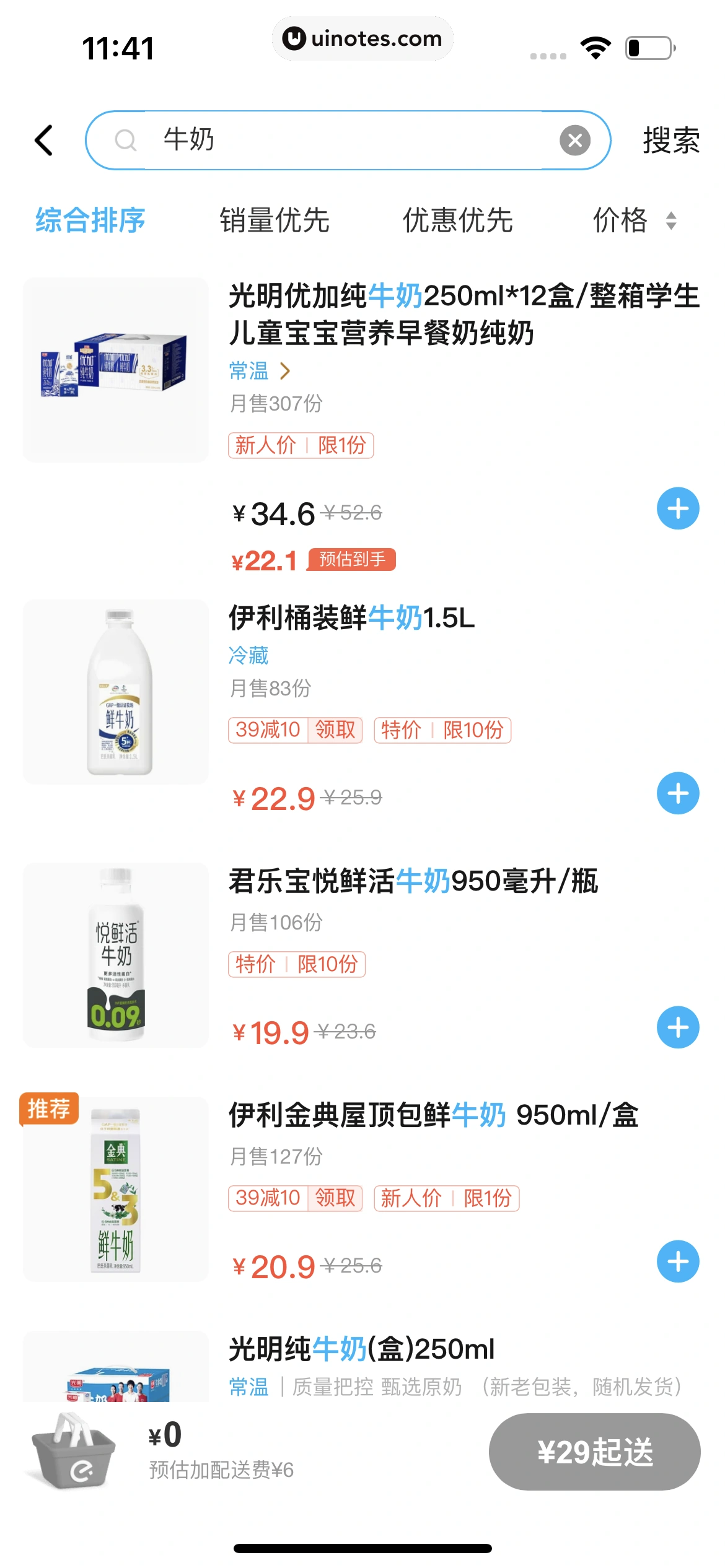Click the 新人价 限1份 promo tag
The width and height of the screenshot is (725, 1568).
pyautogui.click(x=301, y=445)
